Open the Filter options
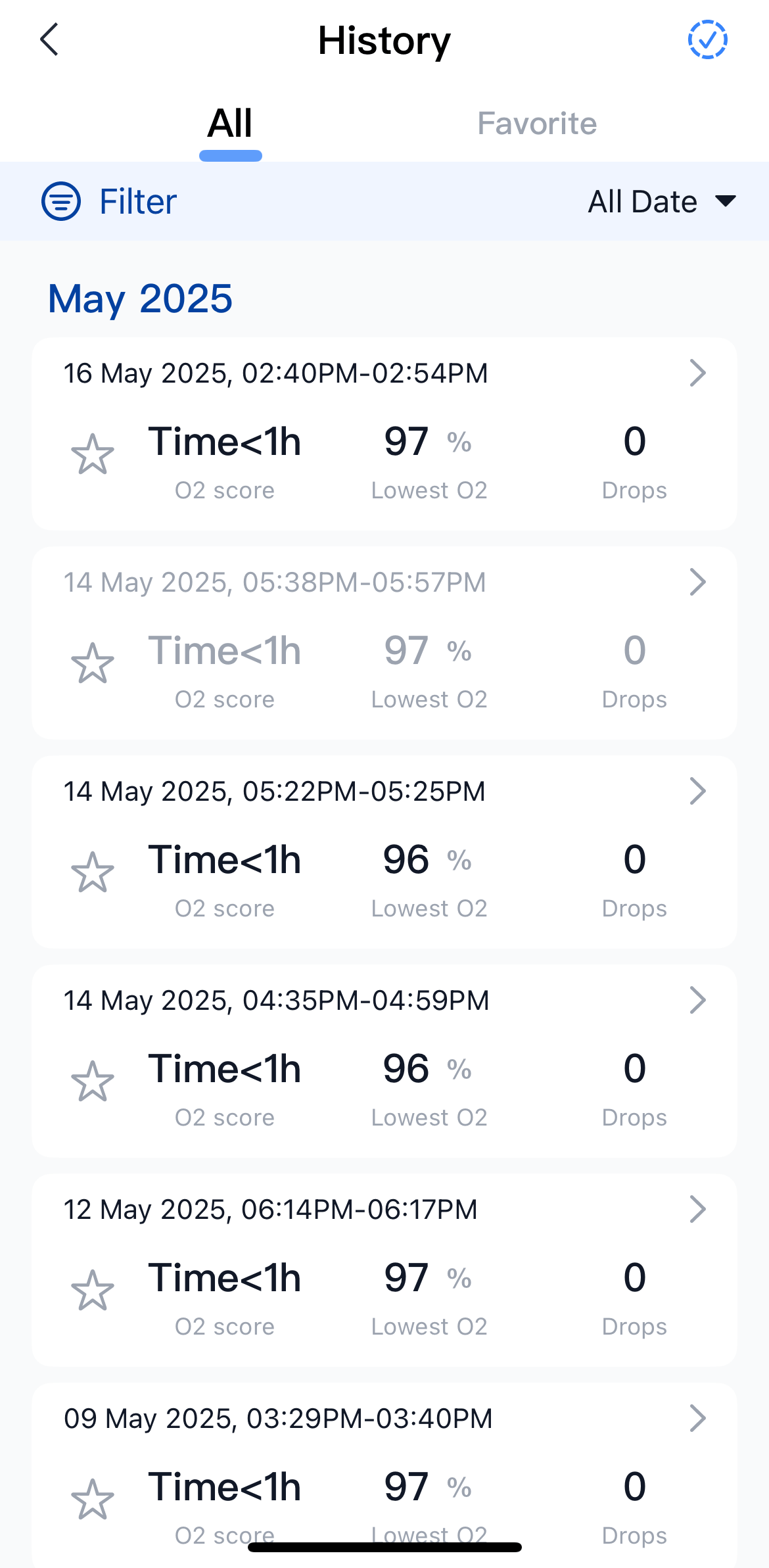 coord(109,201)
